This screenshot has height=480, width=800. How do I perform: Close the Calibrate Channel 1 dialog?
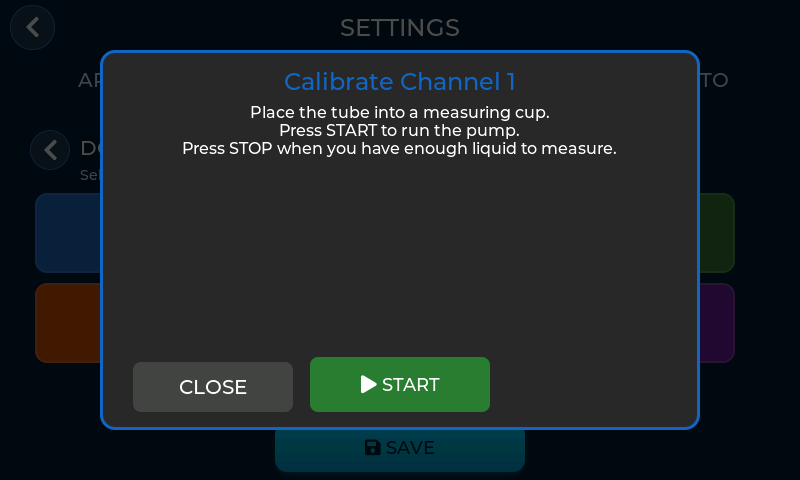click(213, 387)
